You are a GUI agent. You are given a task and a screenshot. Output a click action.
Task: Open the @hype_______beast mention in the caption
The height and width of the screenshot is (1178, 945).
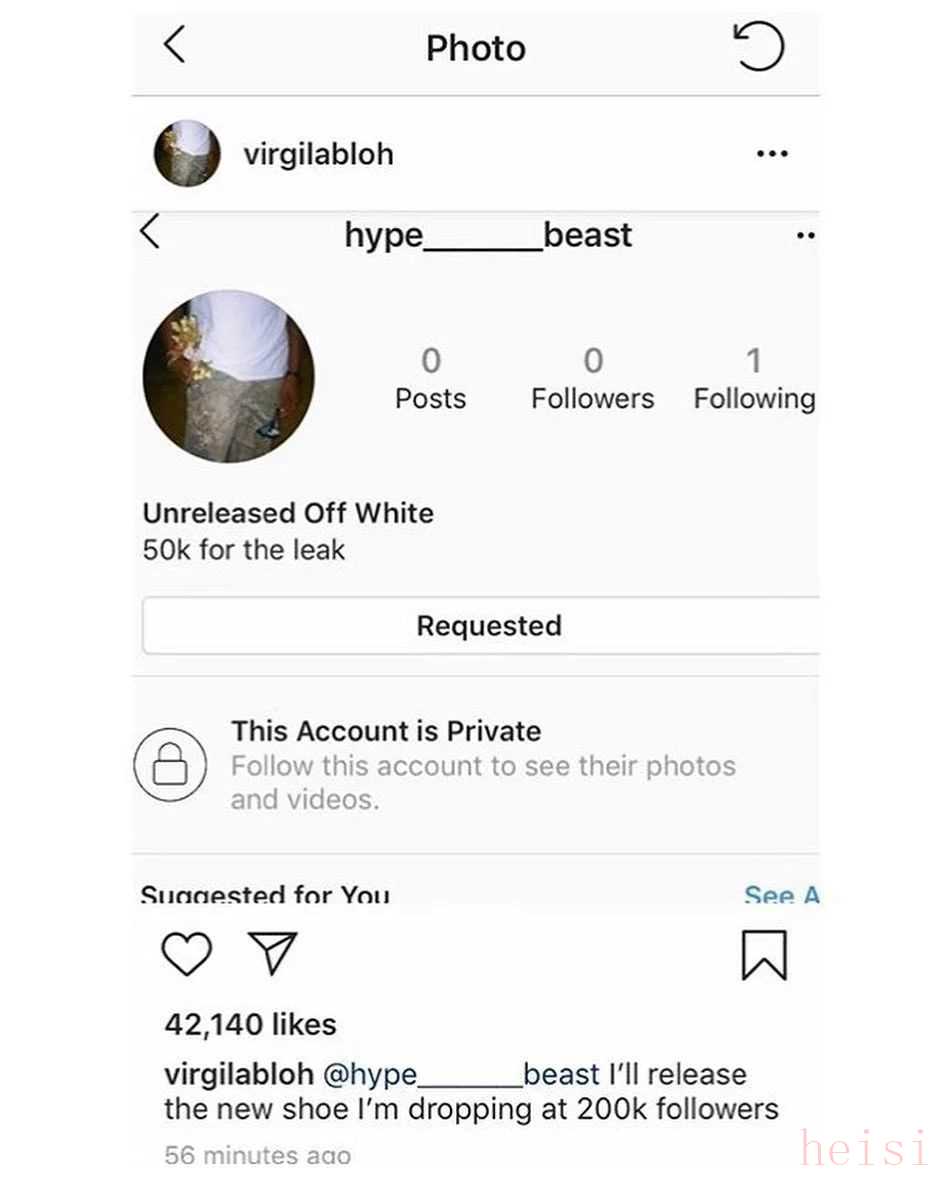[460, 1075]
